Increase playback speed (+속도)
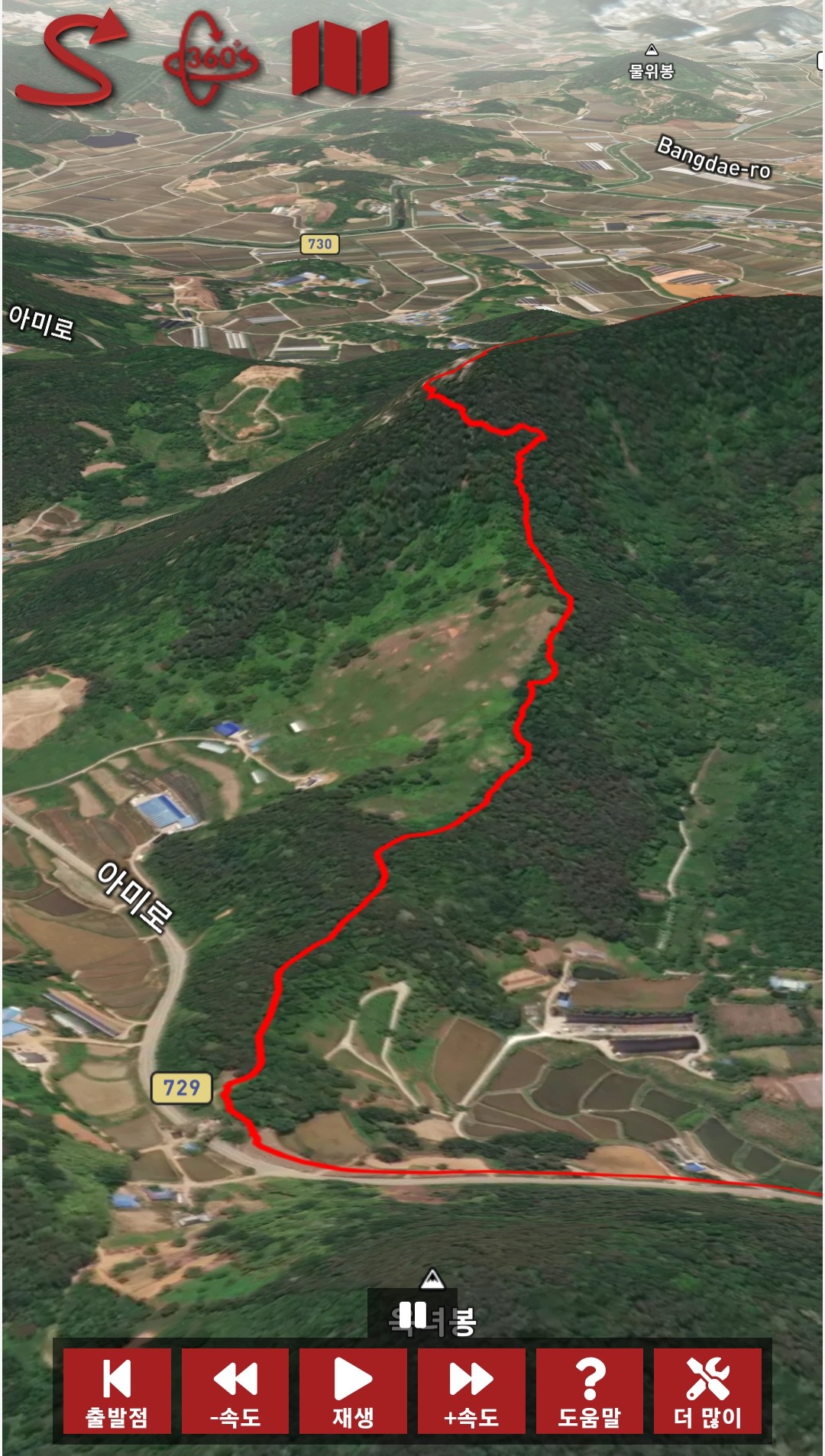The image size is (825, 1456). (x=471, y=1391)
